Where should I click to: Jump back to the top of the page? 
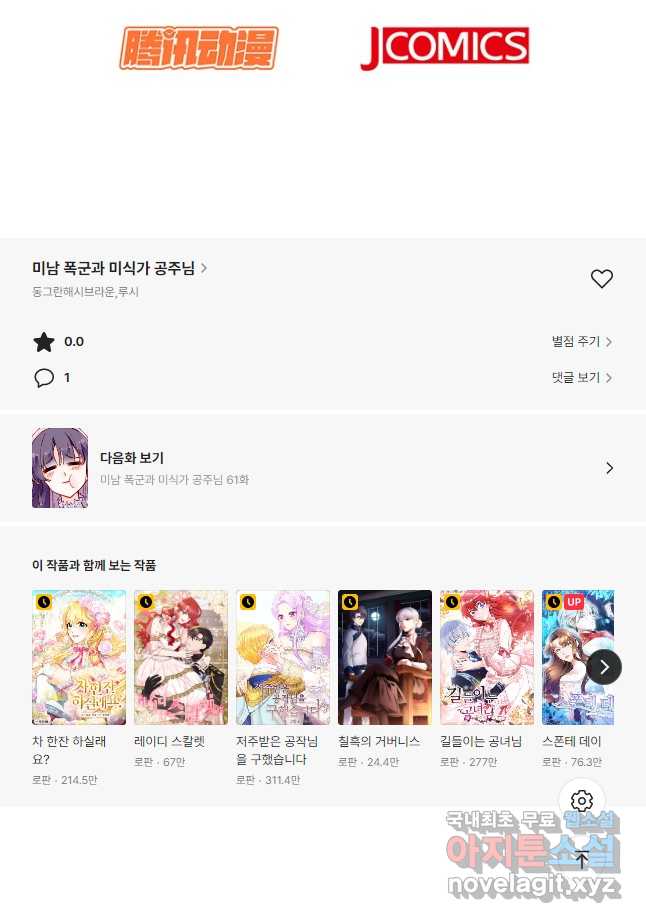582,860
